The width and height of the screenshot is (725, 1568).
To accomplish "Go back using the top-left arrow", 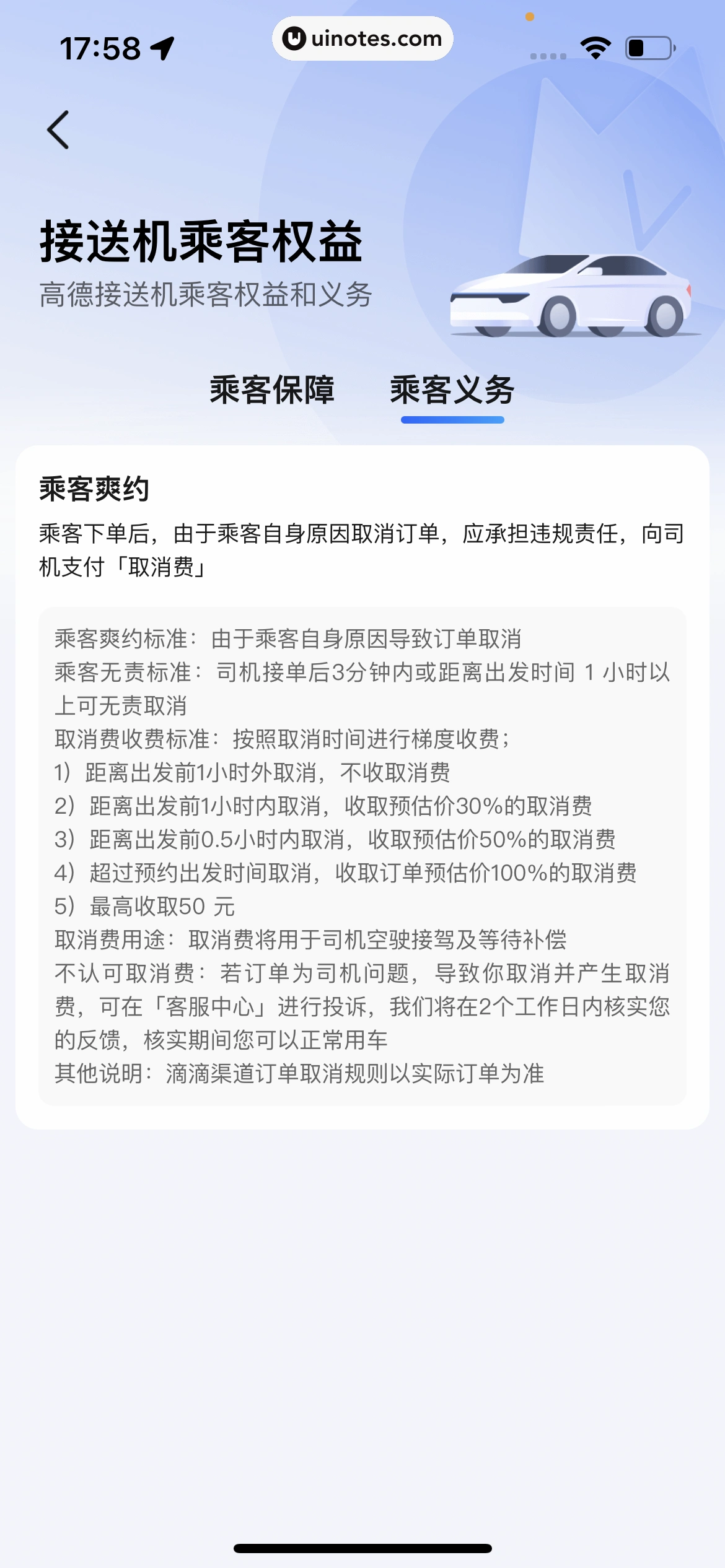I will [58, 130].
